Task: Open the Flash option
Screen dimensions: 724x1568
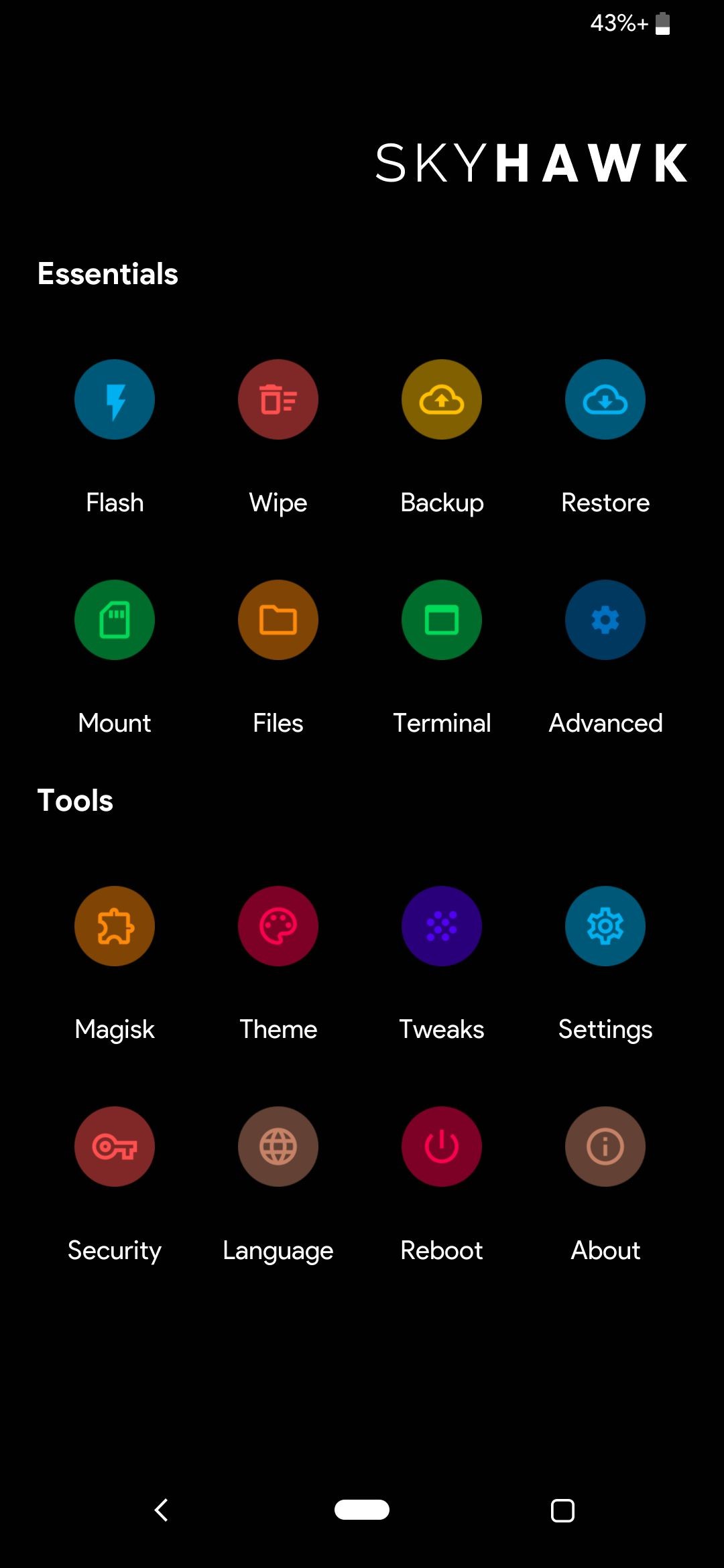Action: pyautogui.click(x=115, y=400)
